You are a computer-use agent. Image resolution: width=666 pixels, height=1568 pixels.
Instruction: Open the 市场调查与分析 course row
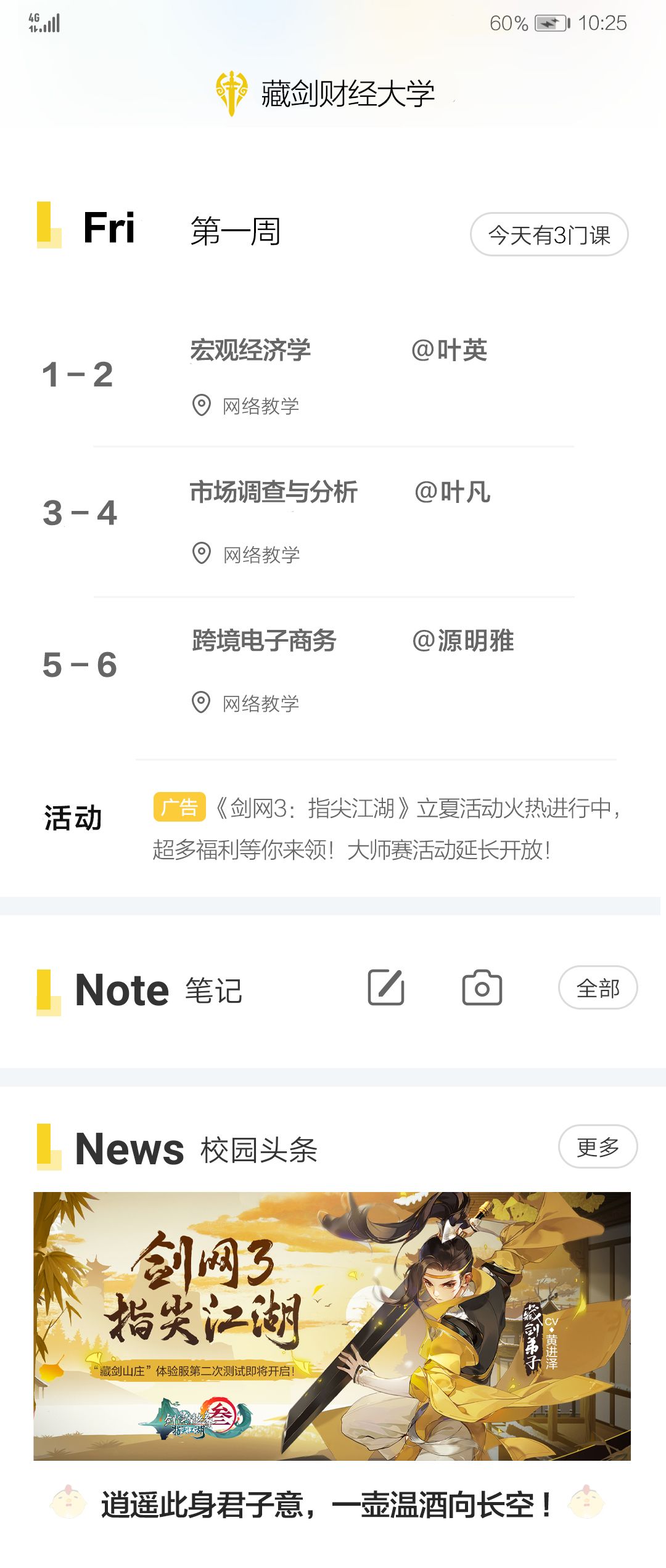(x=333, y=521)
